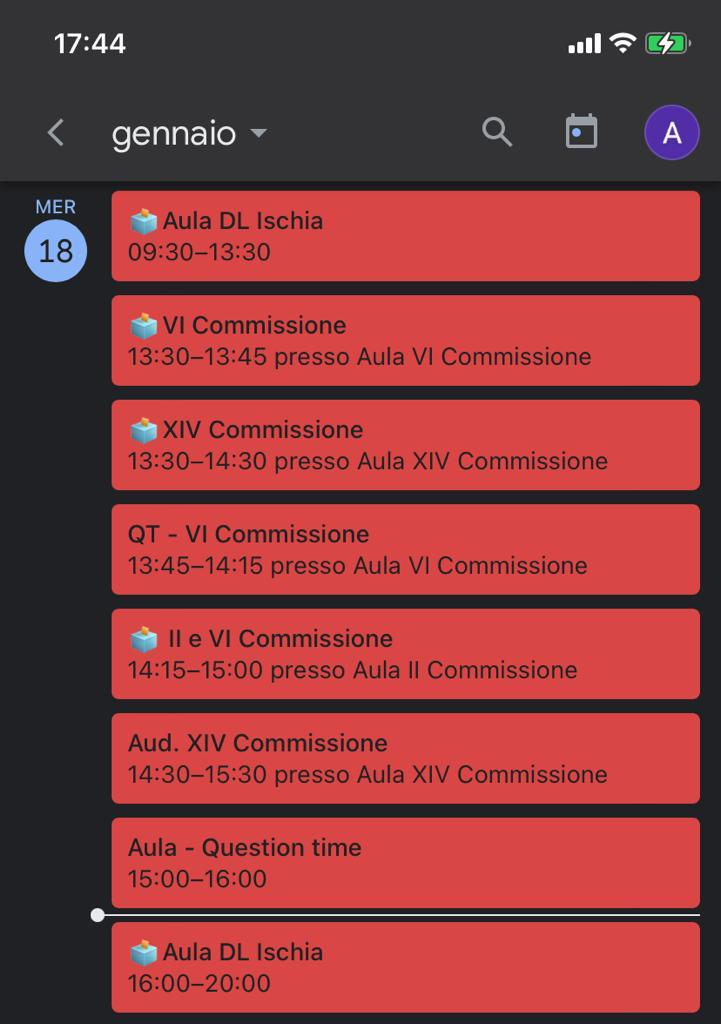The height and width of the screenshot is (1024, 721).
Task: Open the XIV Commissione 13:30–14:30 event
Action: point(406,445)
